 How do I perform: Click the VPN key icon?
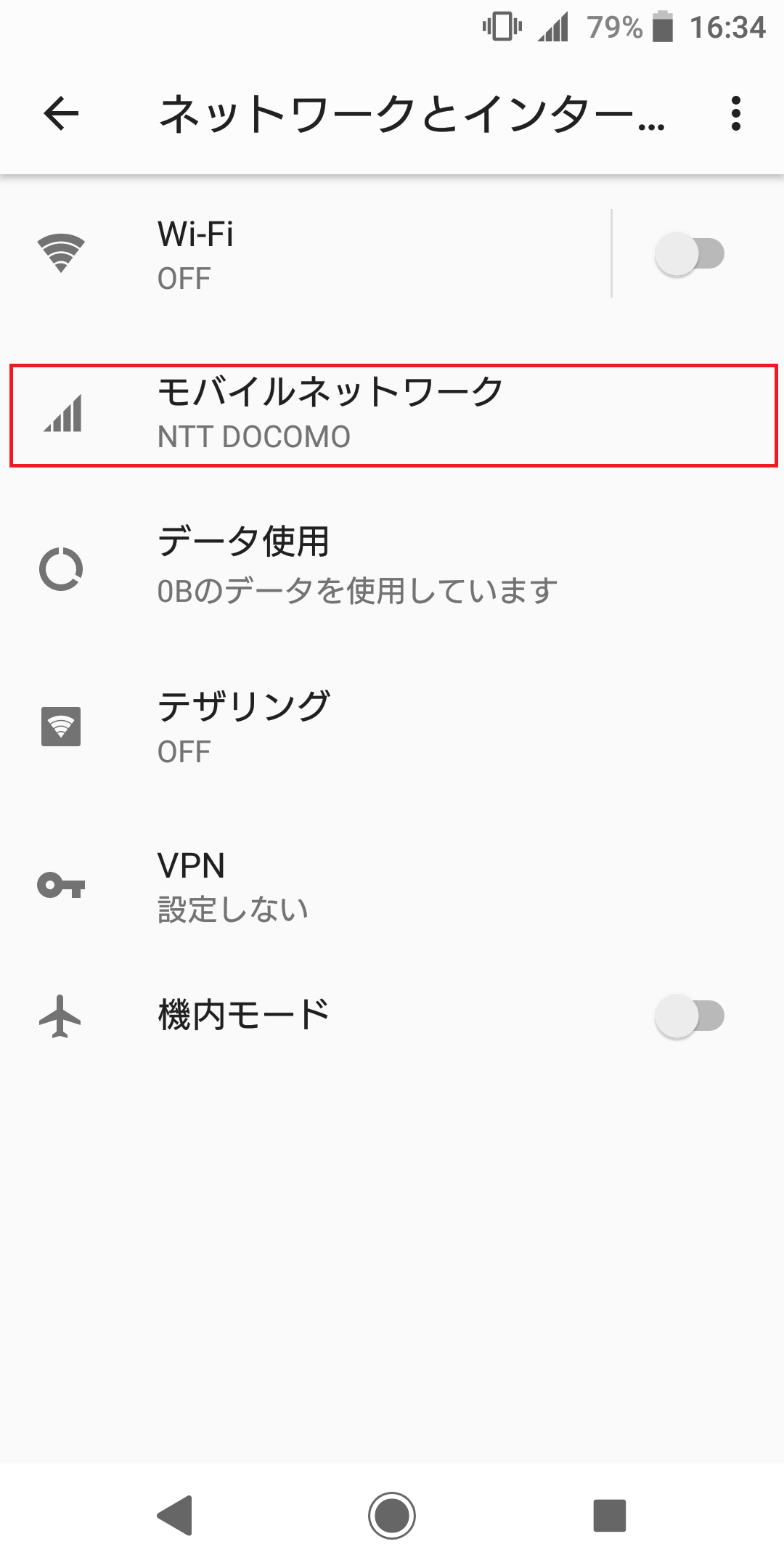[x=61, y=887]
